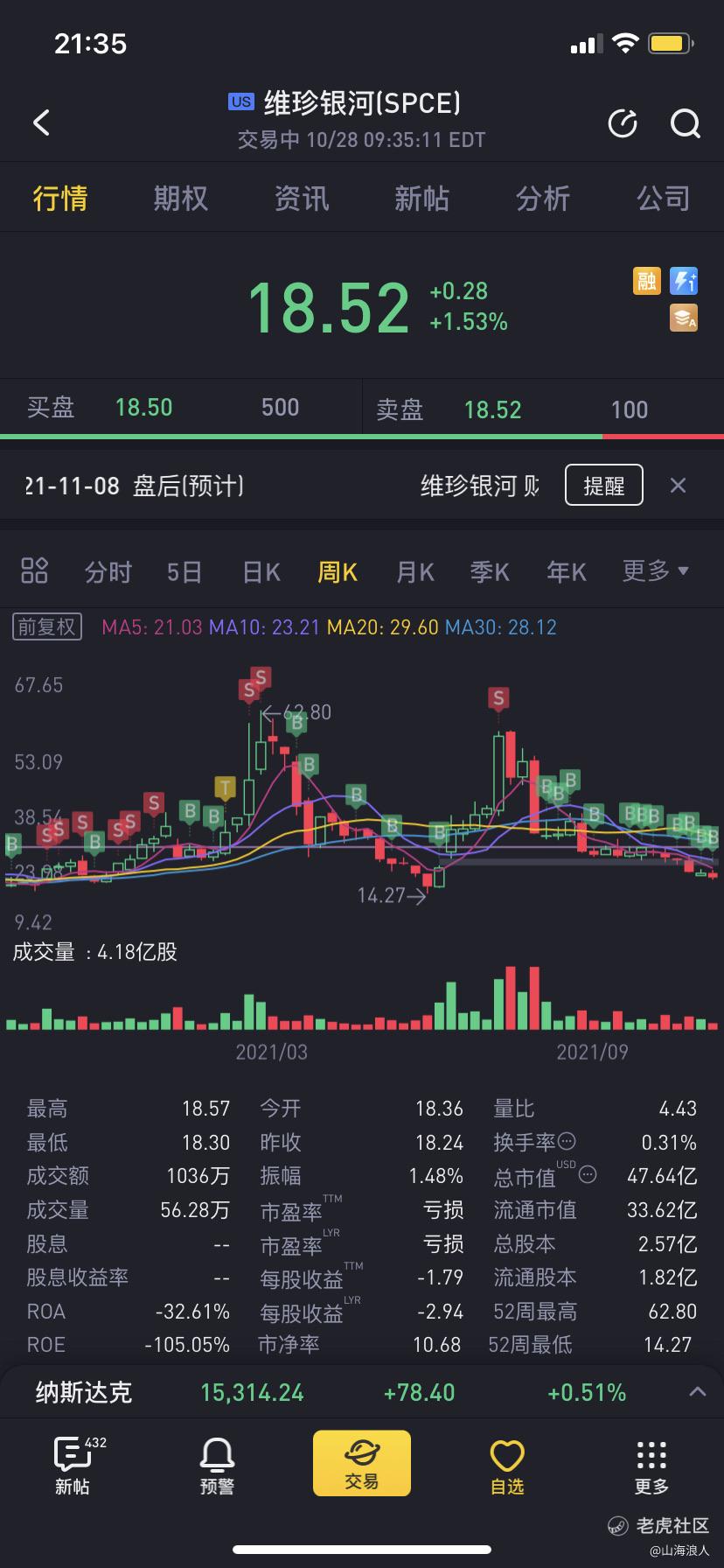Open the 资讯 tab
Image resolution: width=724 pixels, height=1568 pixels.
[302, 199]
